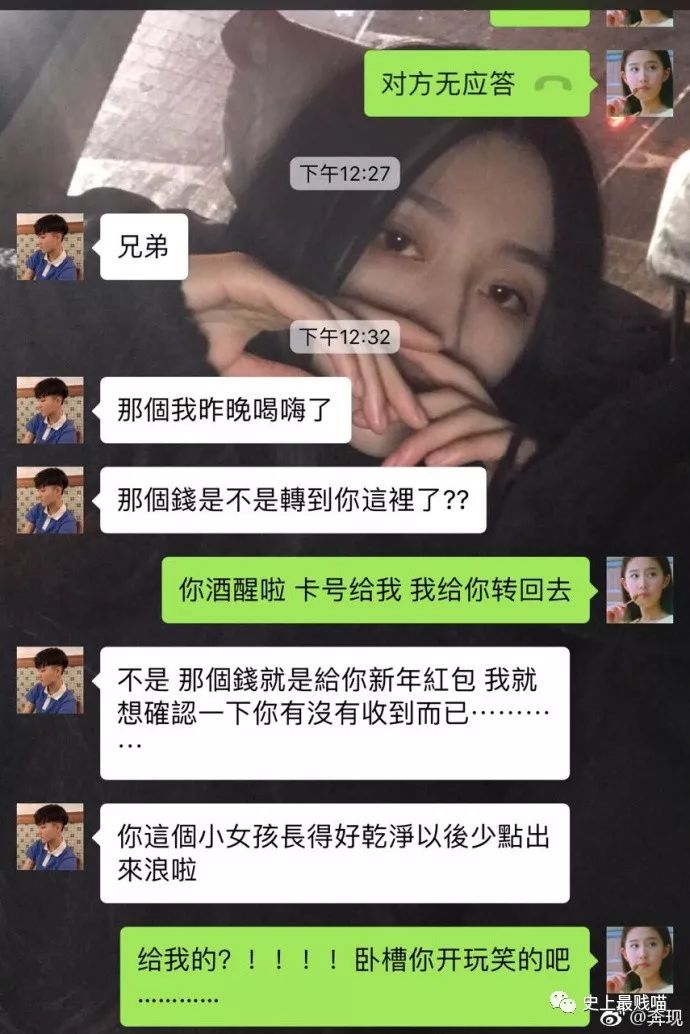The width and height of the screenshot is (690, 1034).
Task: Tap my avatar beside 给我的 message
Action: coord(639,960)
